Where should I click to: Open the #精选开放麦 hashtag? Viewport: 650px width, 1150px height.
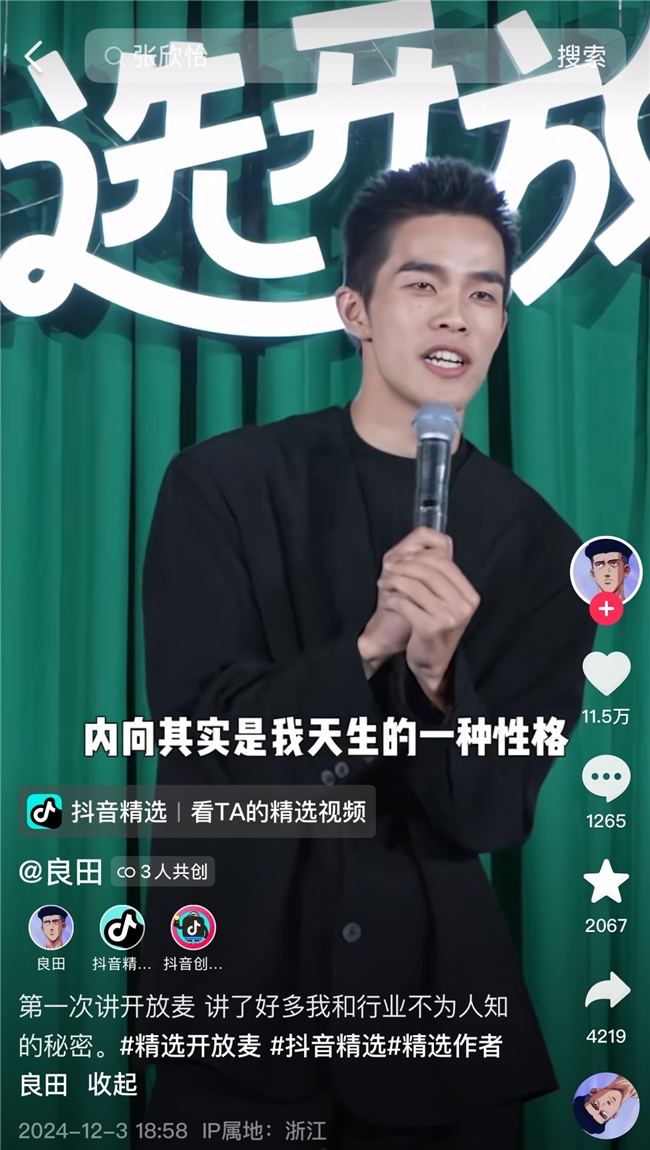(190, 1046)
